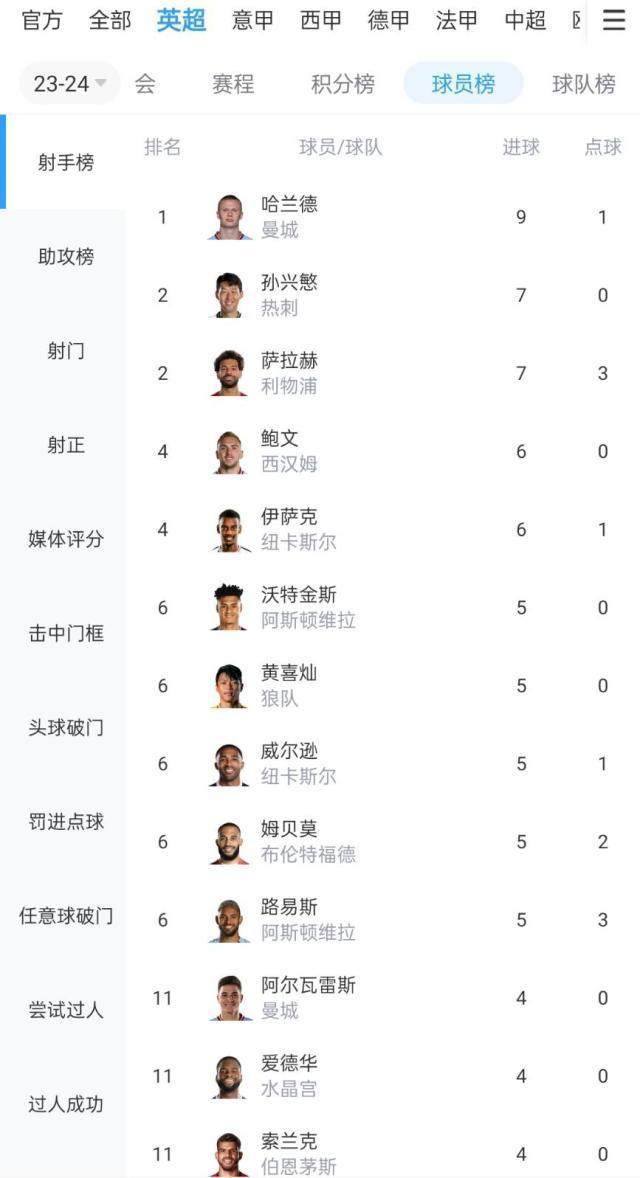Open the hamburger menu icon
The width and height of the screenshot is (640, 1178).
(613, 20)
